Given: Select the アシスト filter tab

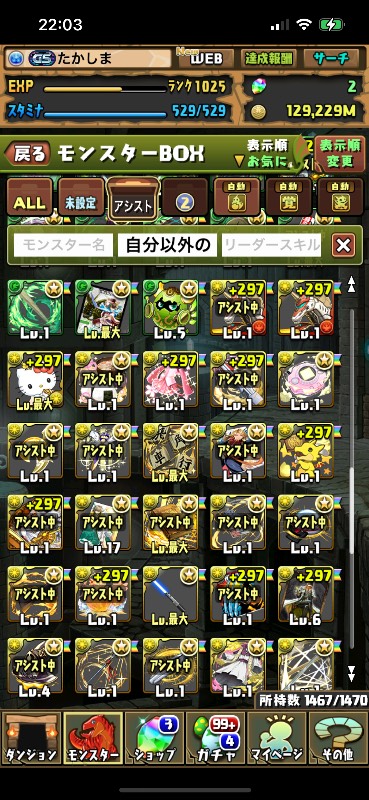Looking at the screenshot, I should [133, 199].
